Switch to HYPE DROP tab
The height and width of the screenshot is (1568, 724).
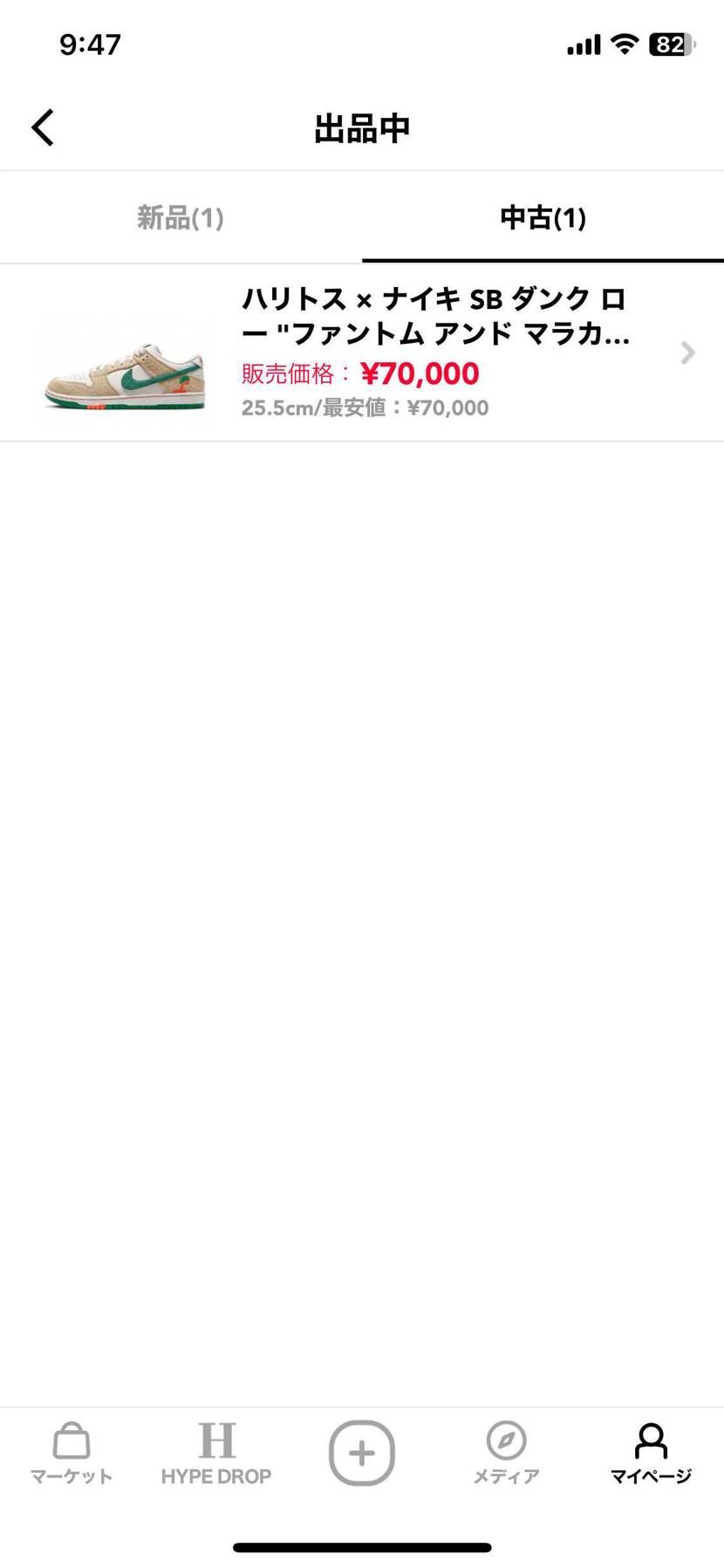pos(216,1453)
